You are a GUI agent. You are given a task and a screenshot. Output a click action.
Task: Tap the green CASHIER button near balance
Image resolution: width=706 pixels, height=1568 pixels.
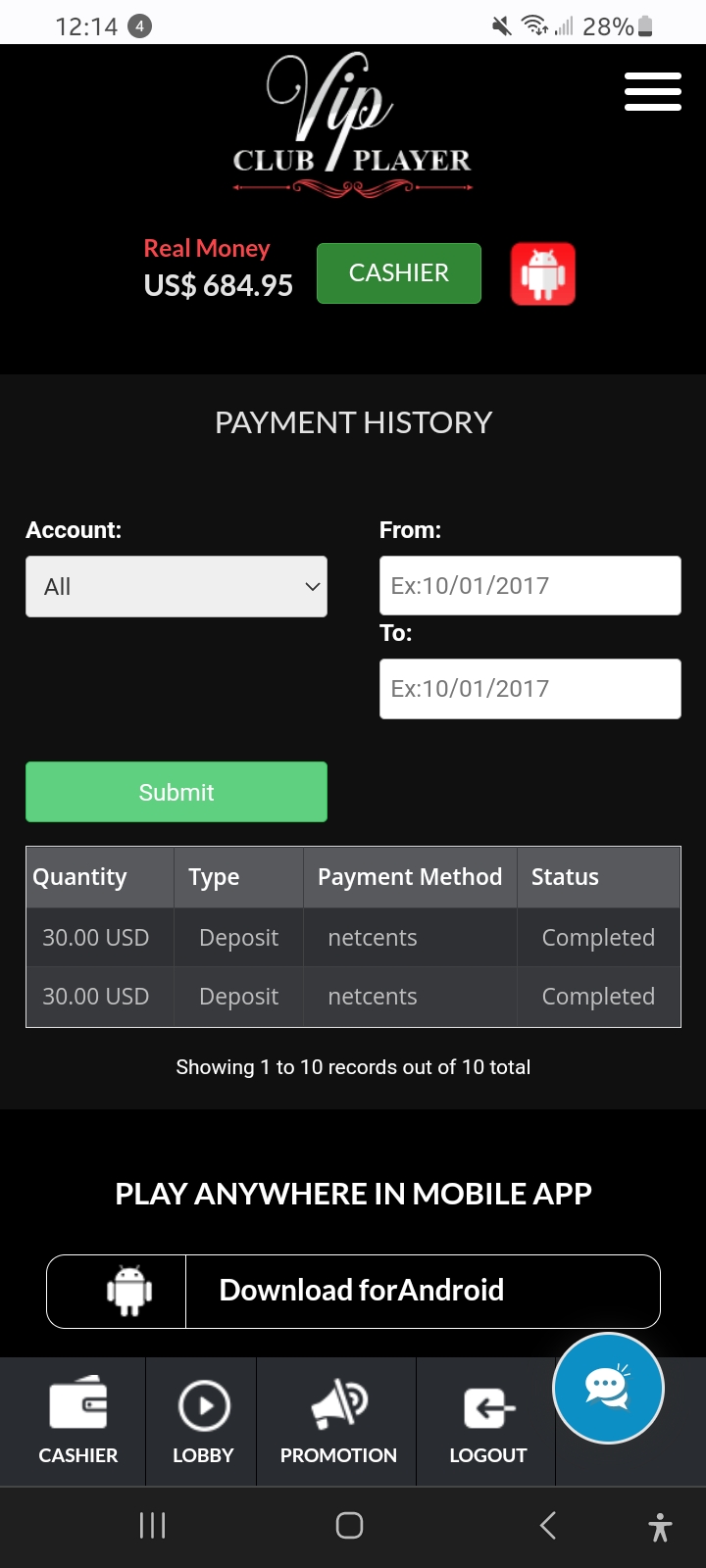pos(398,273)
